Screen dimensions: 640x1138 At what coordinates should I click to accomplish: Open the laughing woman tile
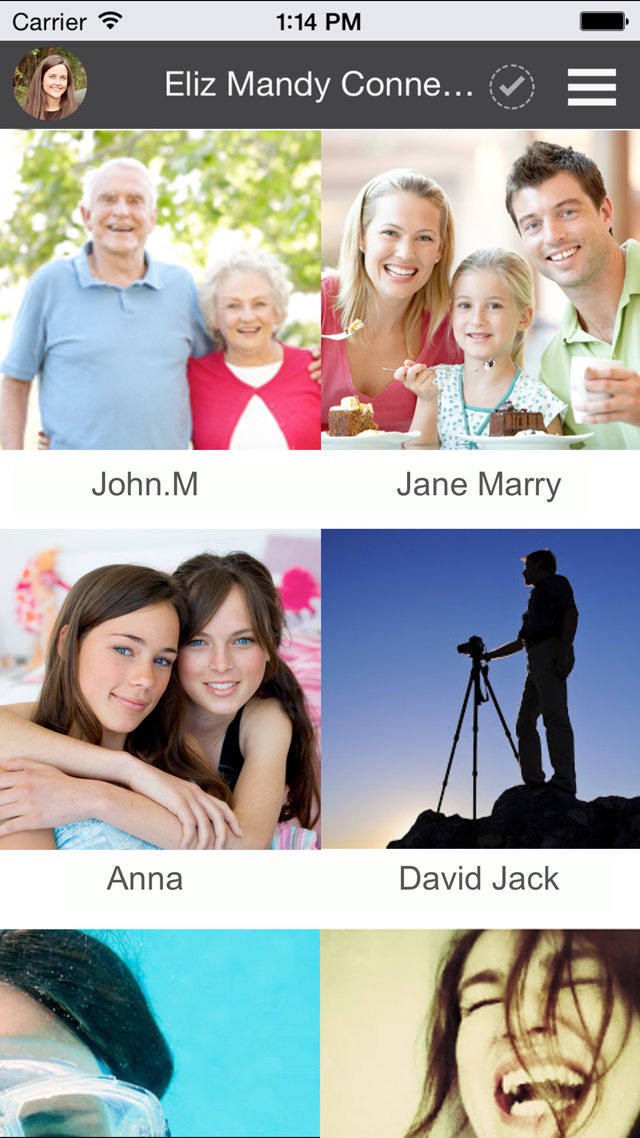pyautogui.click(x=480, y=1033)
